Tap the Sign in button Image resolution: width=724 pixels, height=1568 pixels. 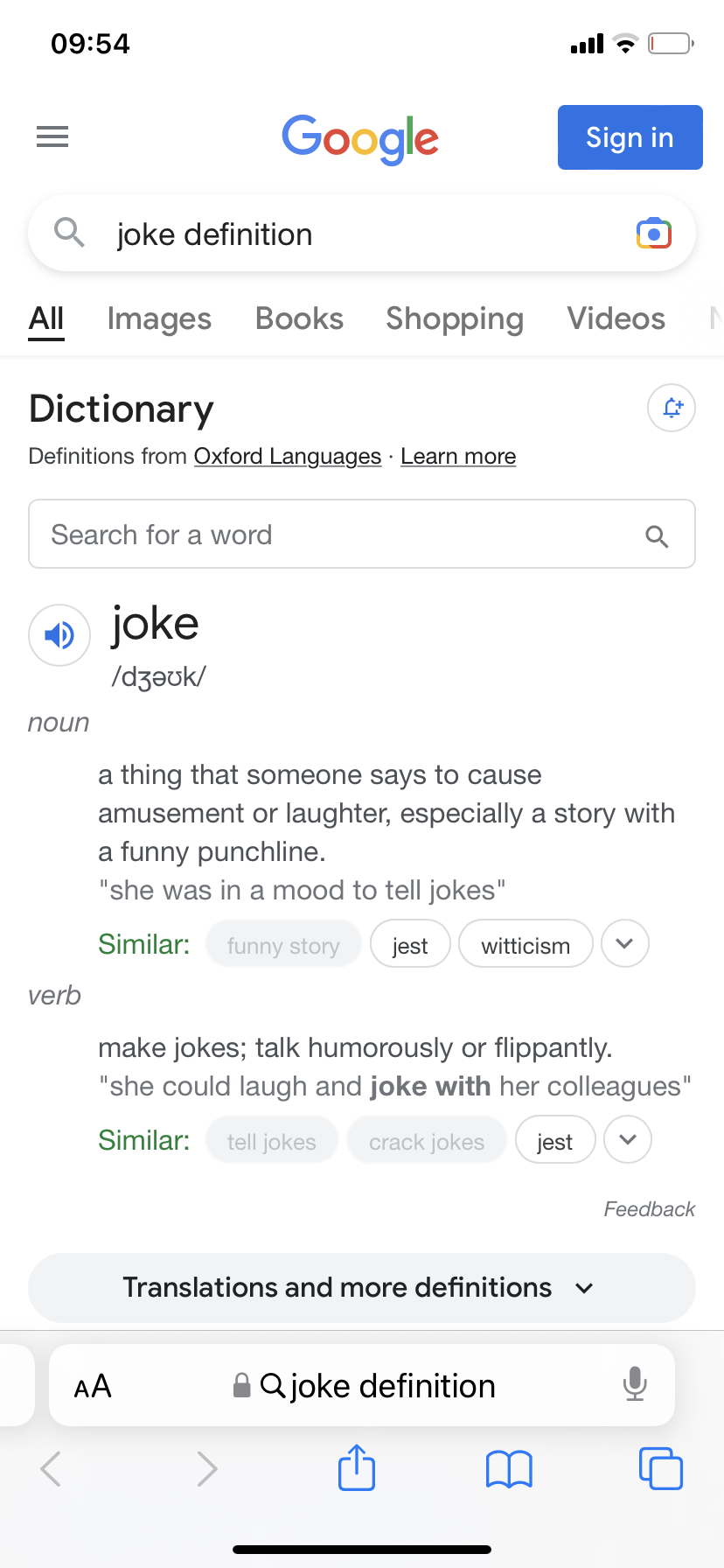click(630, 137)
